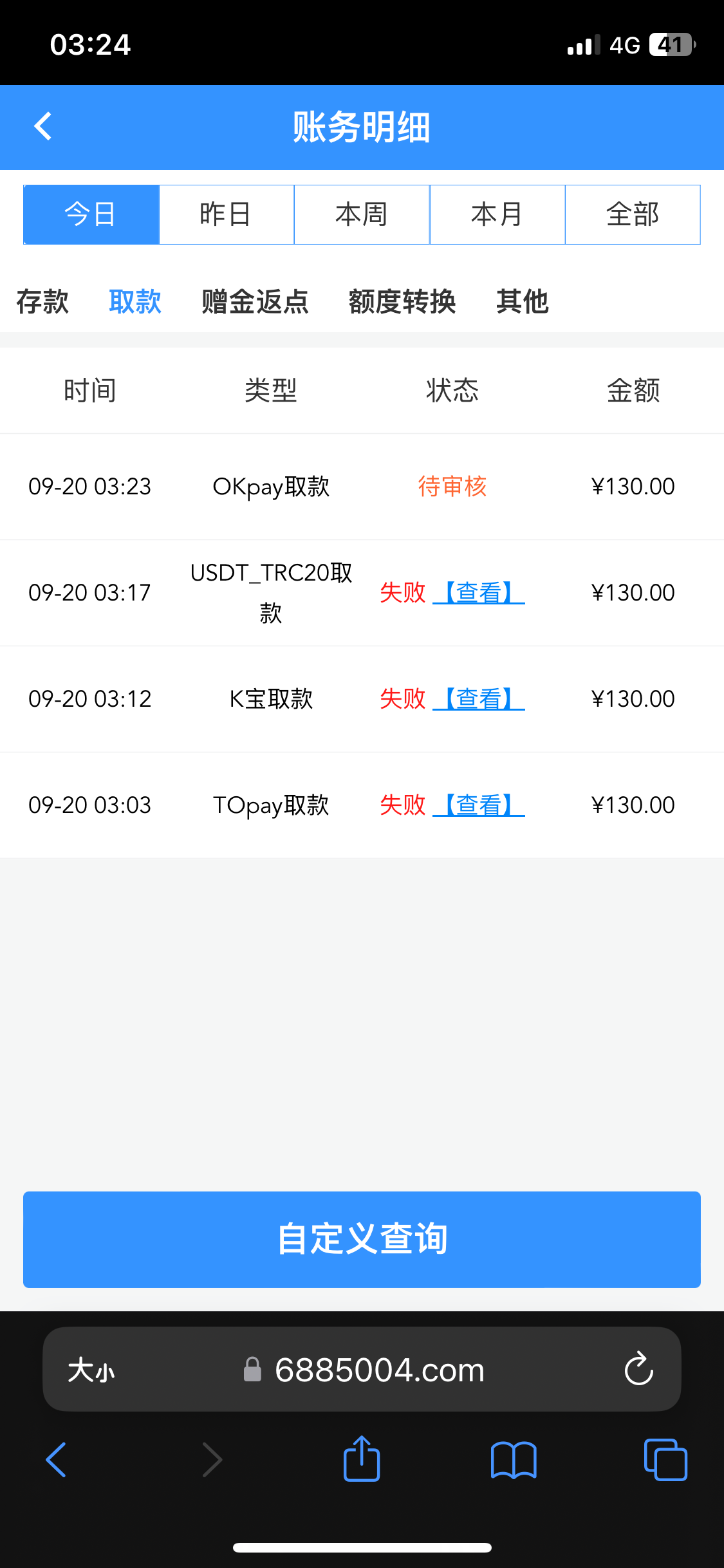Screen dimensions: 724x1568
Task: Tap the Safari tab switcher icon
Action: point(665,1459)
